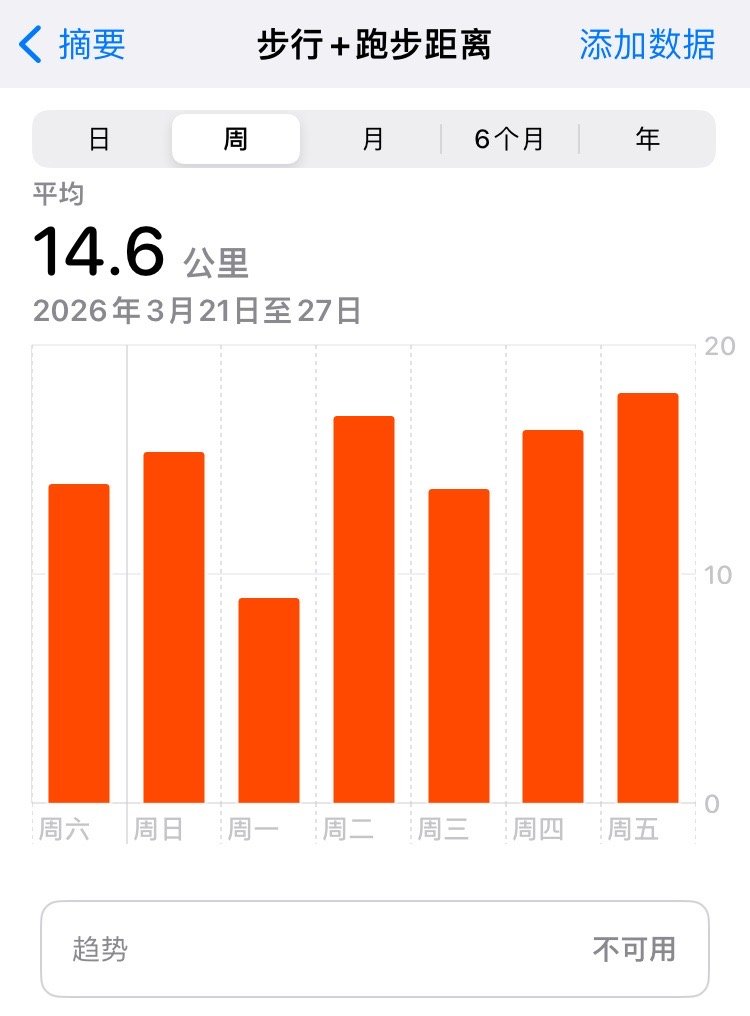Tap the 步行＋跑步距离 title

(x=375, y=45)
